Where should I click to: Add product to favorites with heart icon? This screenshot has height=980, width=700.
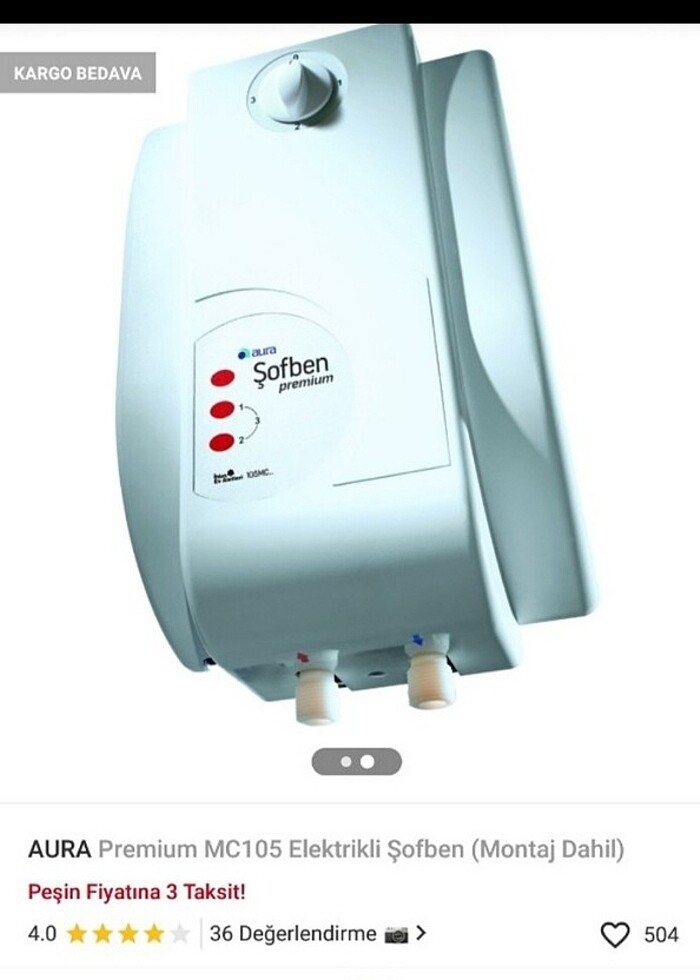[615, 934]
